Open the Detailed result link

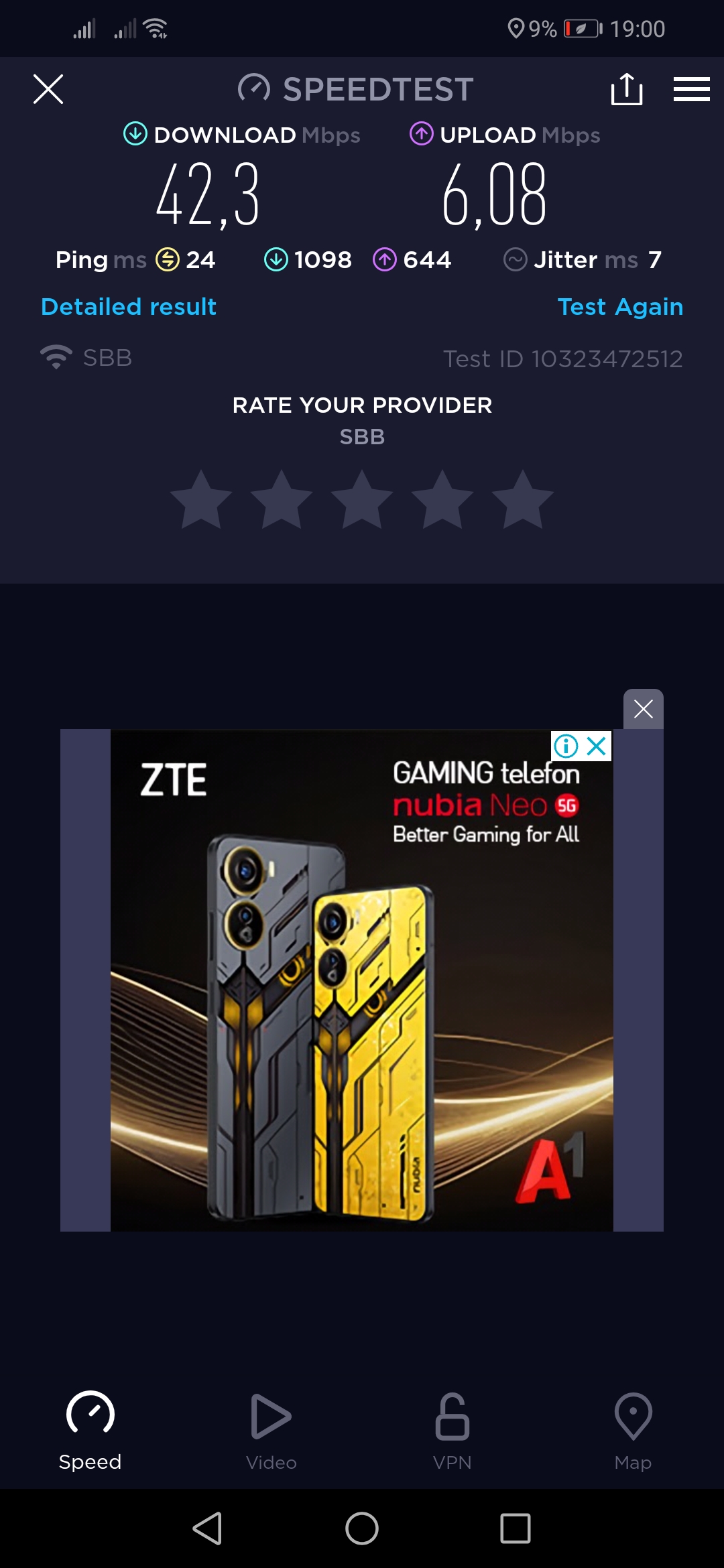129,307
